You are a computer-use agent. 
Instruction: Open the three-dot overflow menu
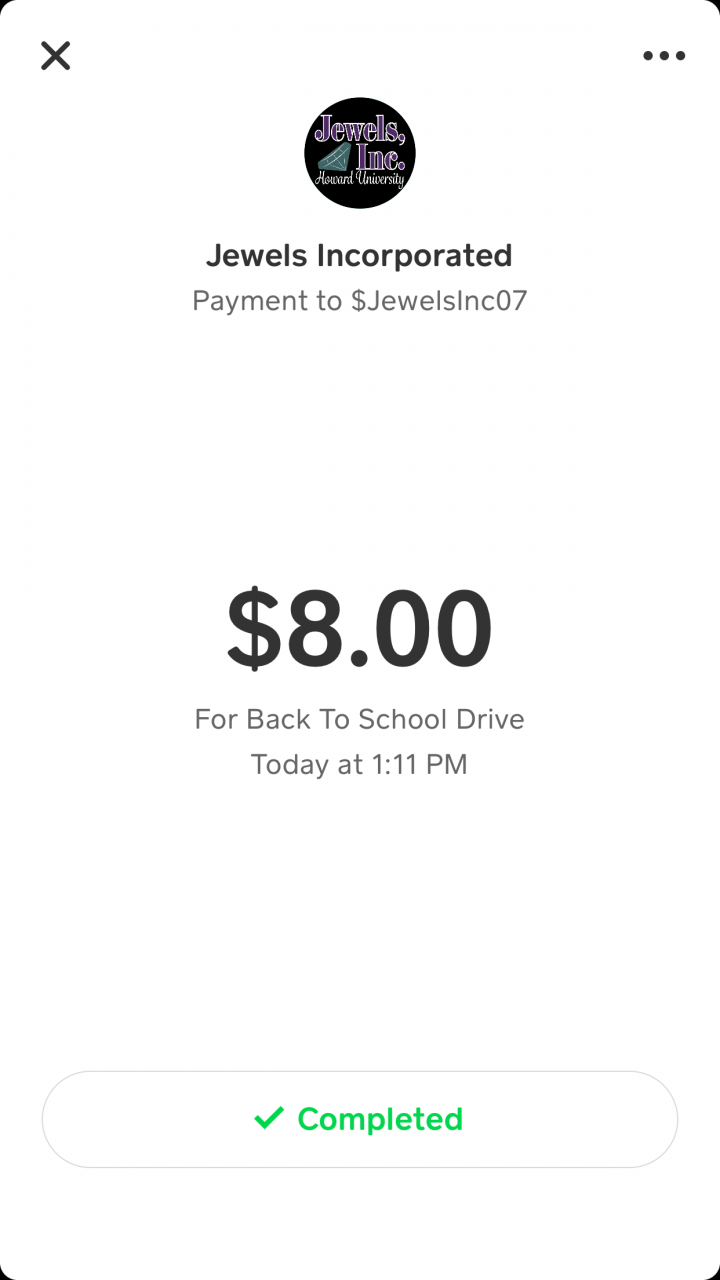(x=664, y=56)
